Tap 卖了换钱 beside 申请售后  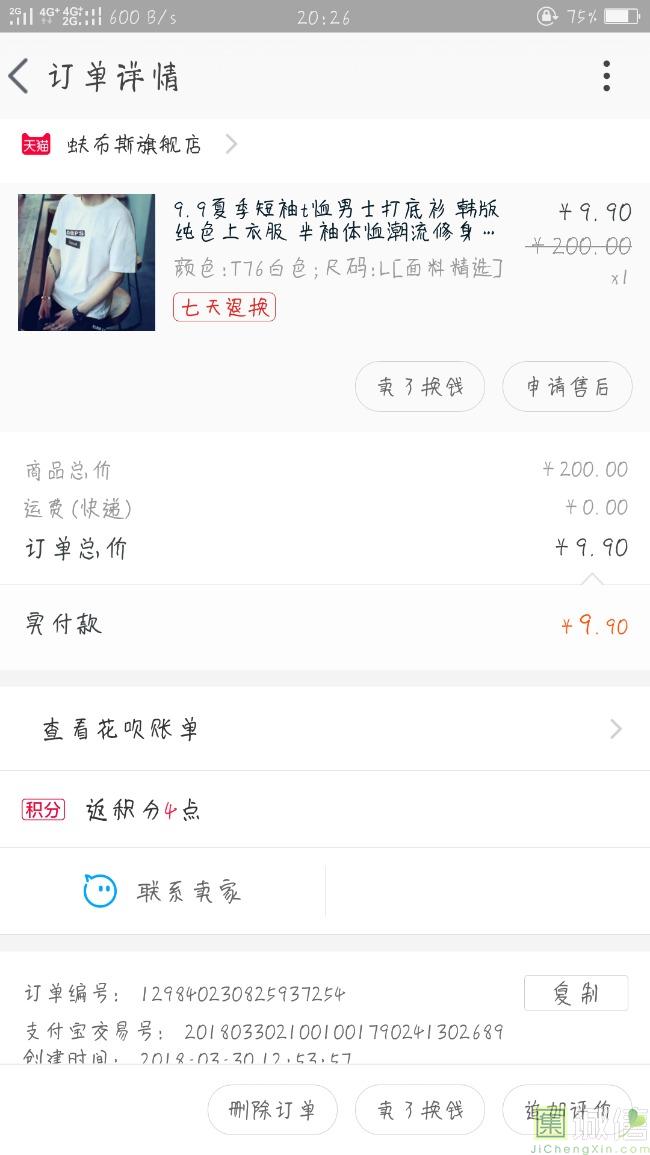tap(420, 387)
